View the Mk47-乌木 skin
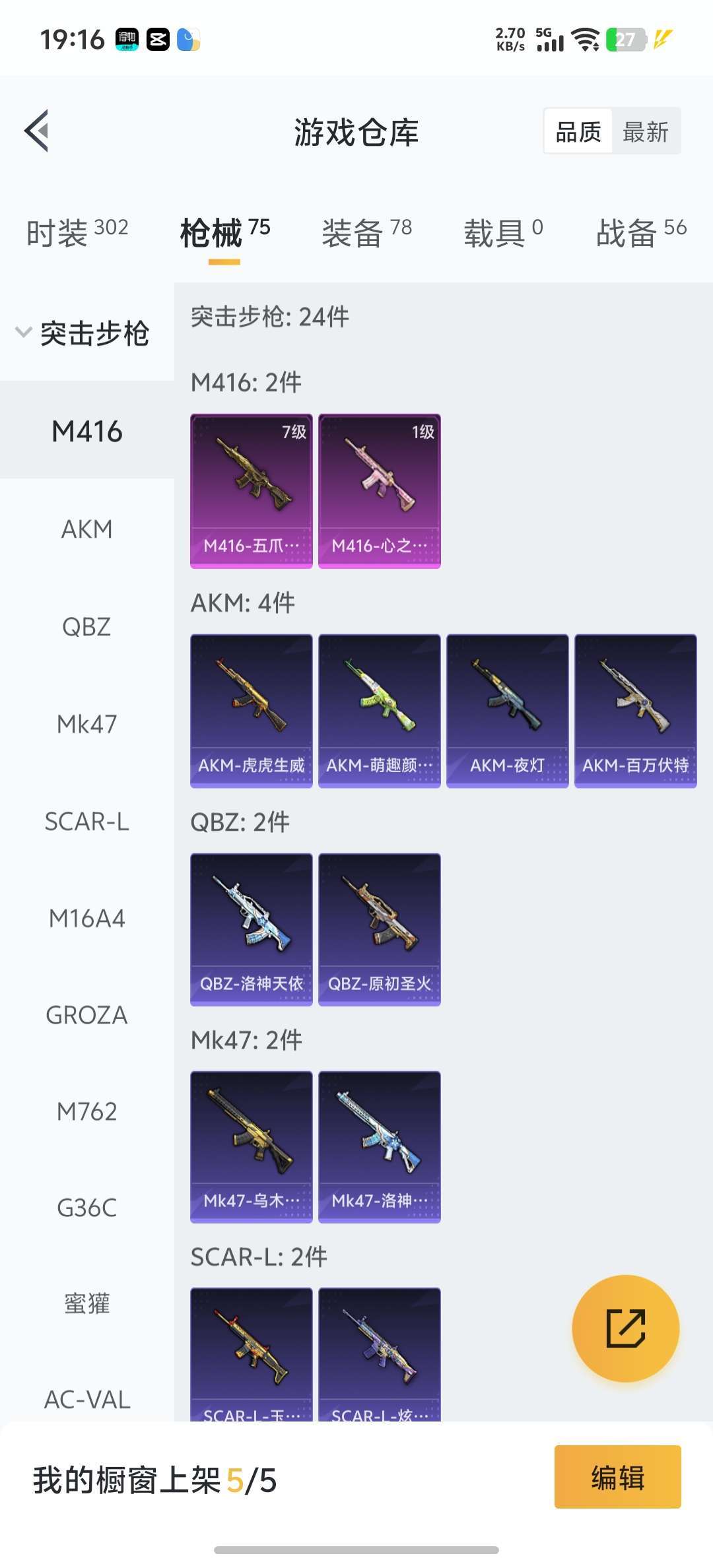713x1568 pixels. [x=251, y=1147]
